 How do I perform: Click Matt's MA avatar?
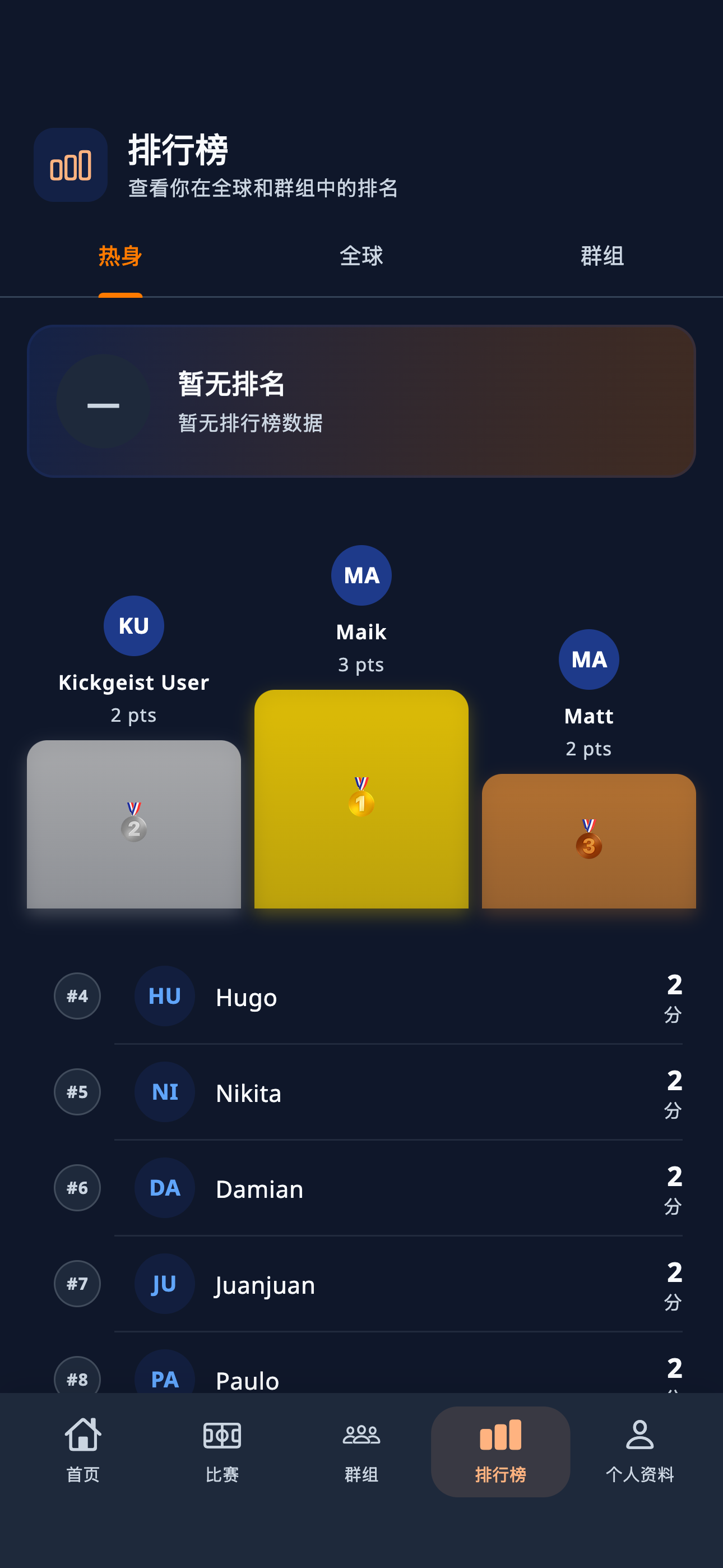588,659
